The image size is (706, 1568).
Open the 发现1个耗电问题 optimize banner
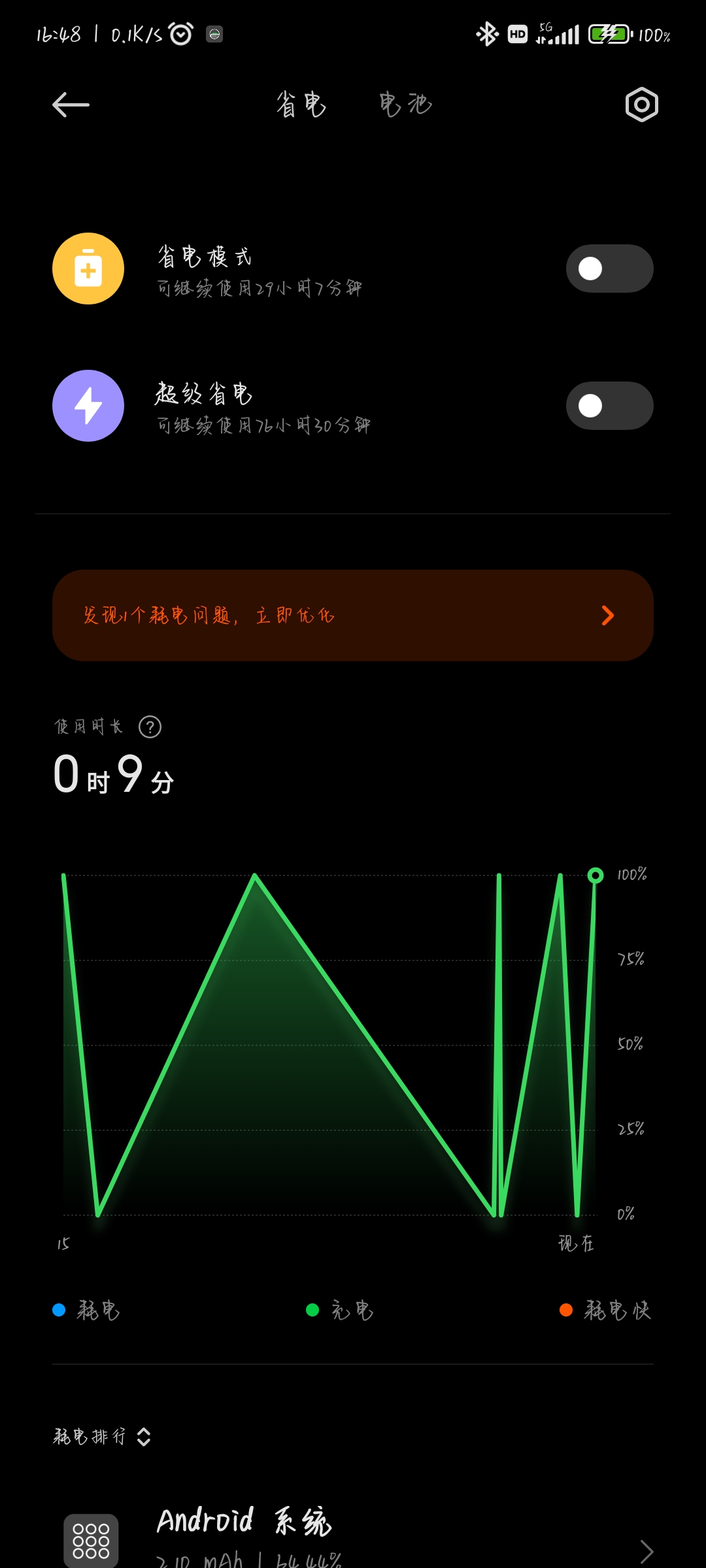coord(353,615)
